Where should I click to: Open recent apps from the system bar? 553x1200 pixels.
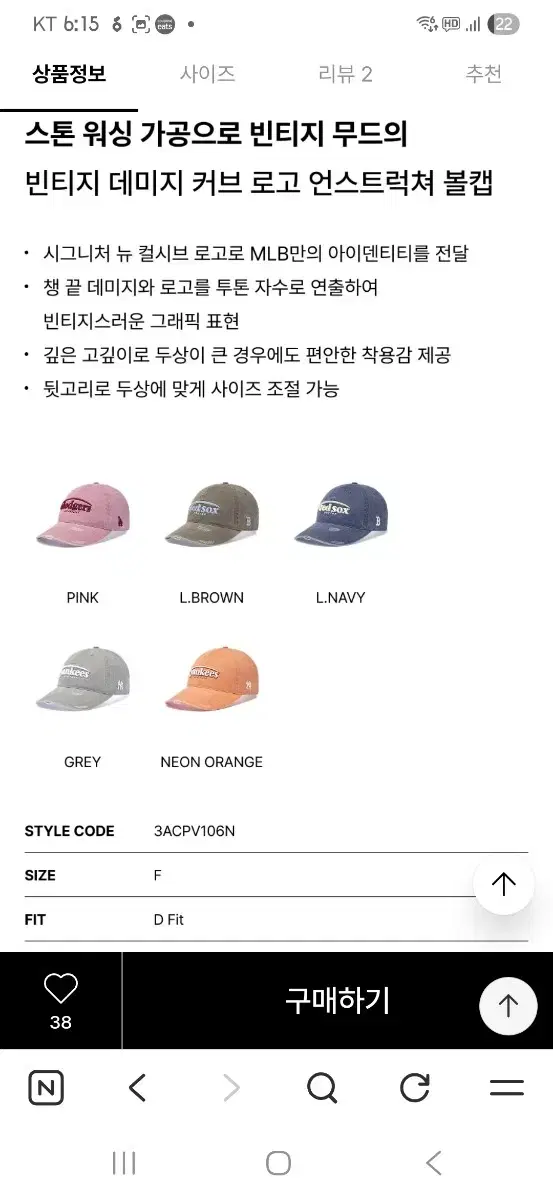[124, 1163]
